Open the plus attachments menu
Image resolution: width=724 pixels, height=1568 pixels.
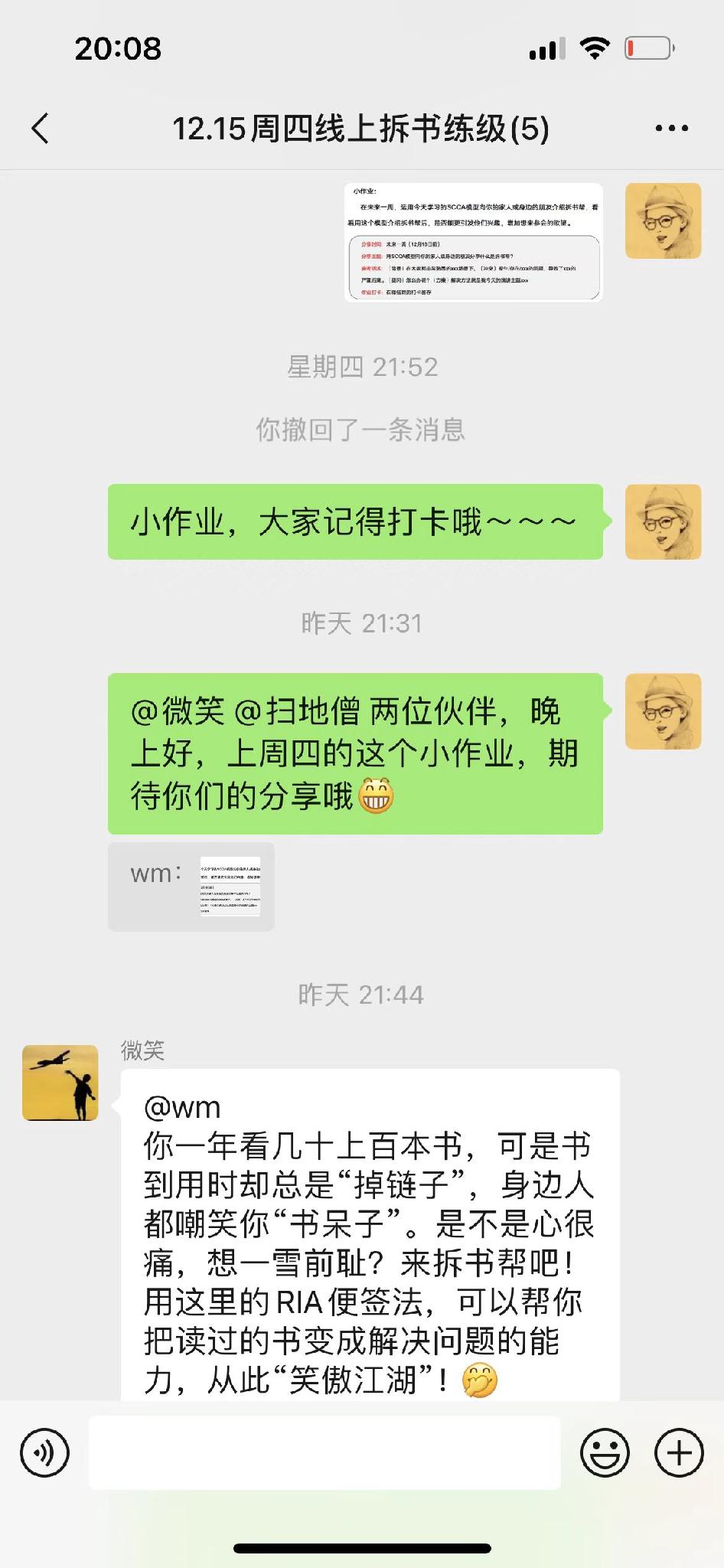tap(679, 1452)
